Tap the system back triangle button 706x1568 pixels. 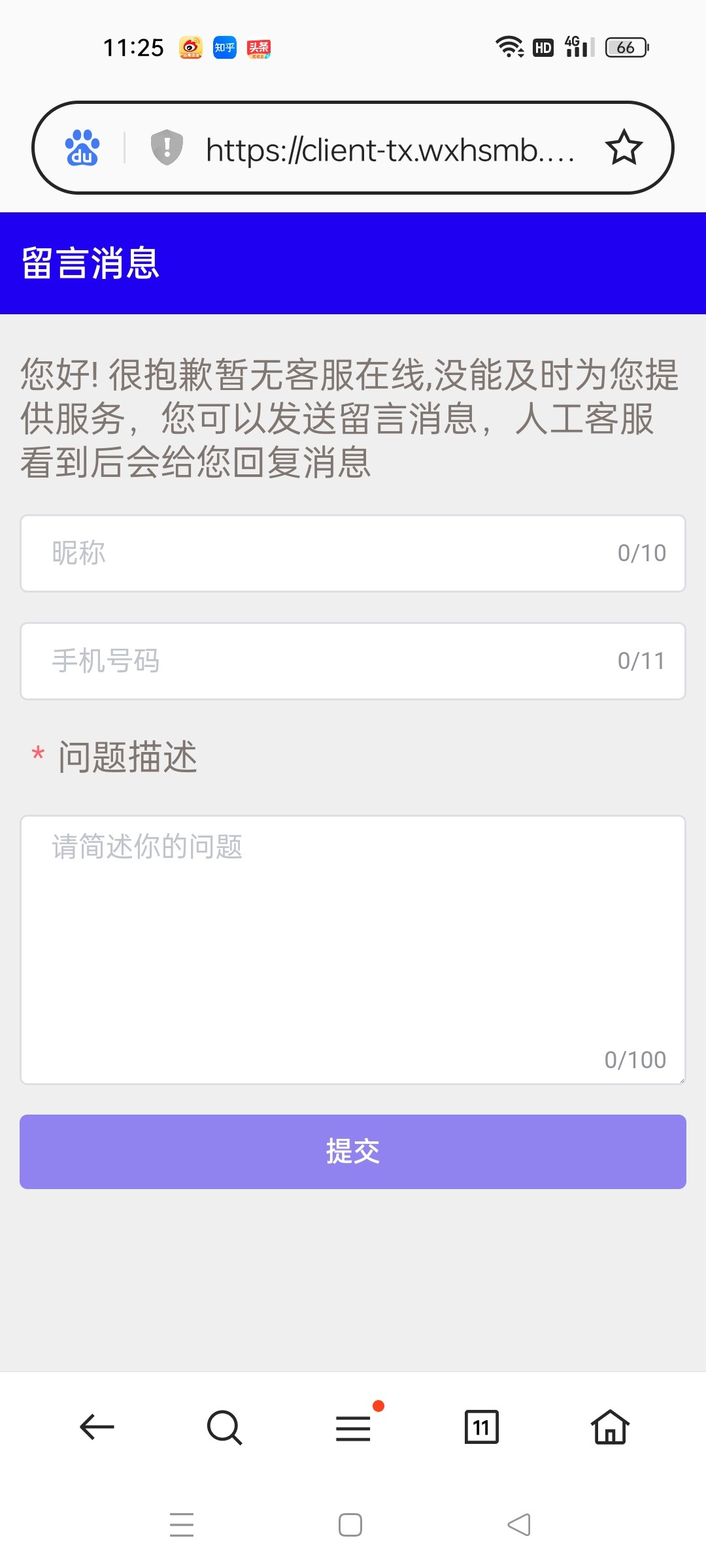point(519,1525)
